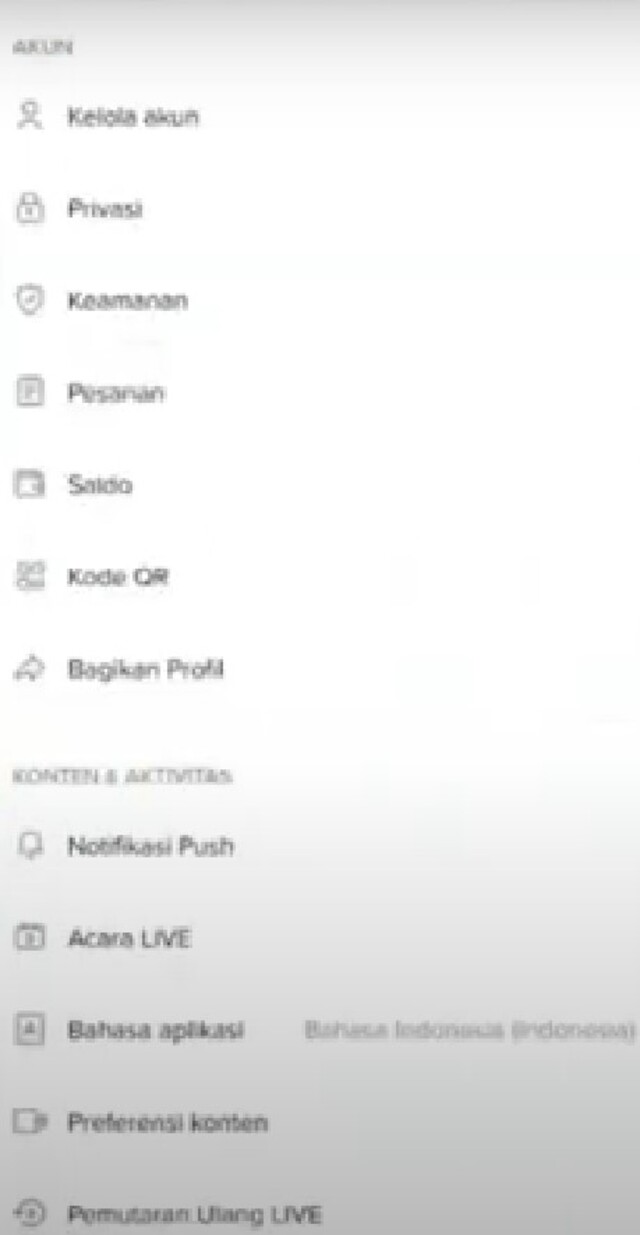Open the Keamanan row
This screenshot has height=1235, width=640.
127,301
